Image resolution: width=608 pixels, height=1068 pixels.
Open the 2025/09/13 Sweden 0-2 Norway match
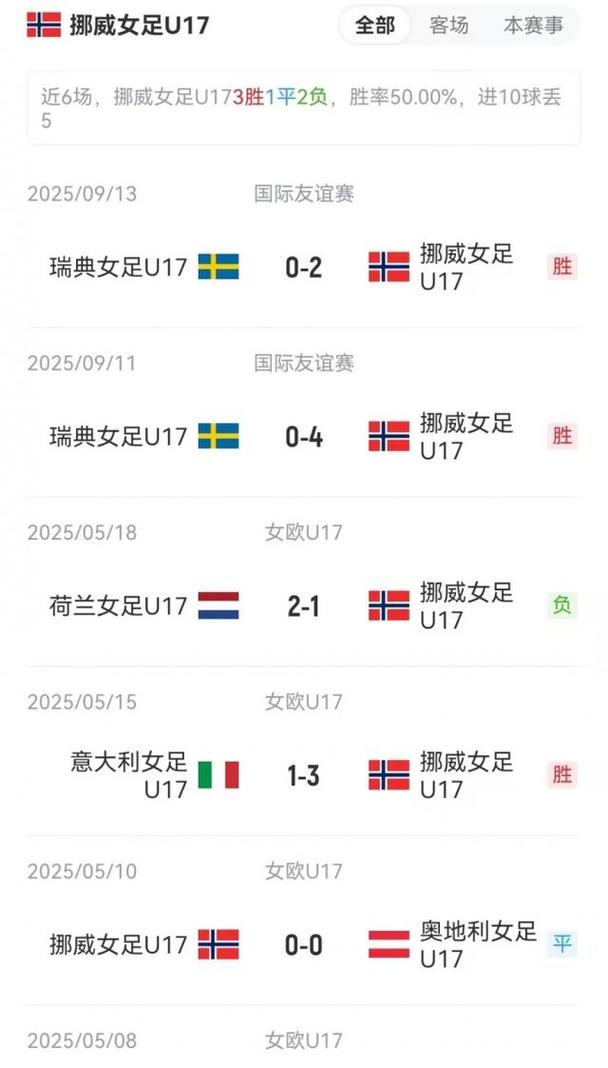click(x=304, y=267)
